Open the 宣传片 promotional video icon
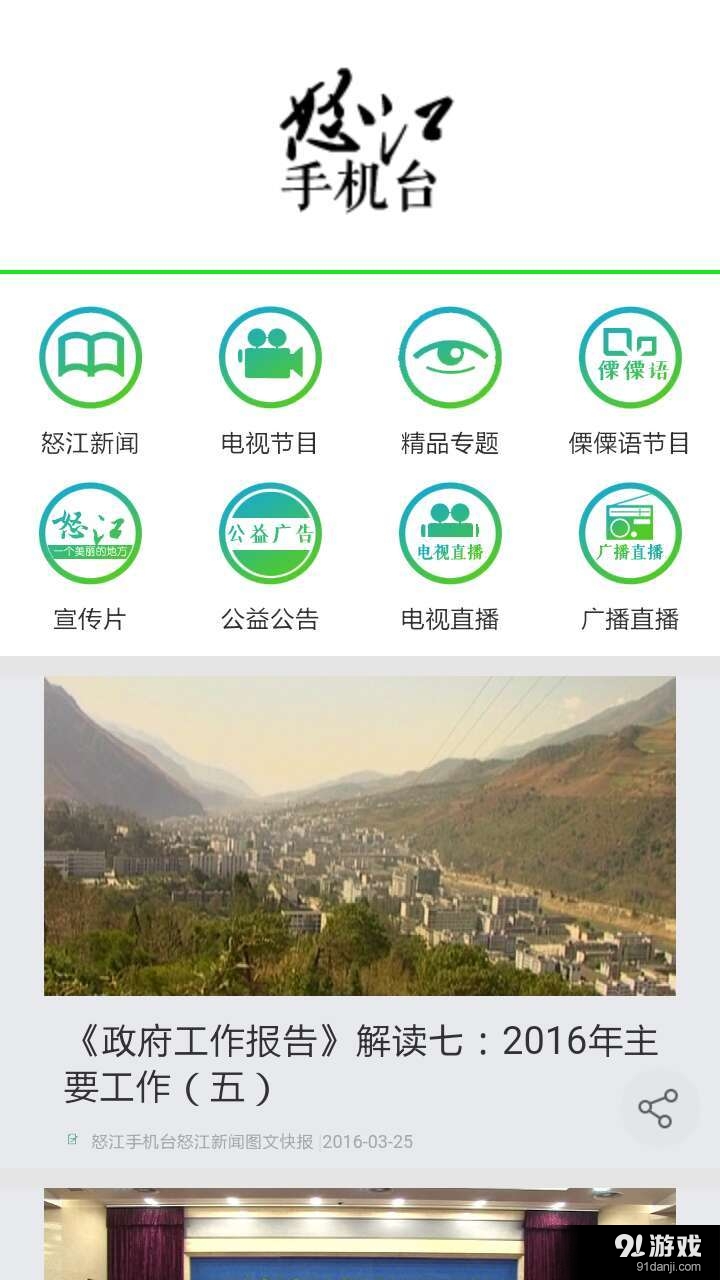Image resolution: width=720 pixels, height=1280 pixels. tap(90, 533)
